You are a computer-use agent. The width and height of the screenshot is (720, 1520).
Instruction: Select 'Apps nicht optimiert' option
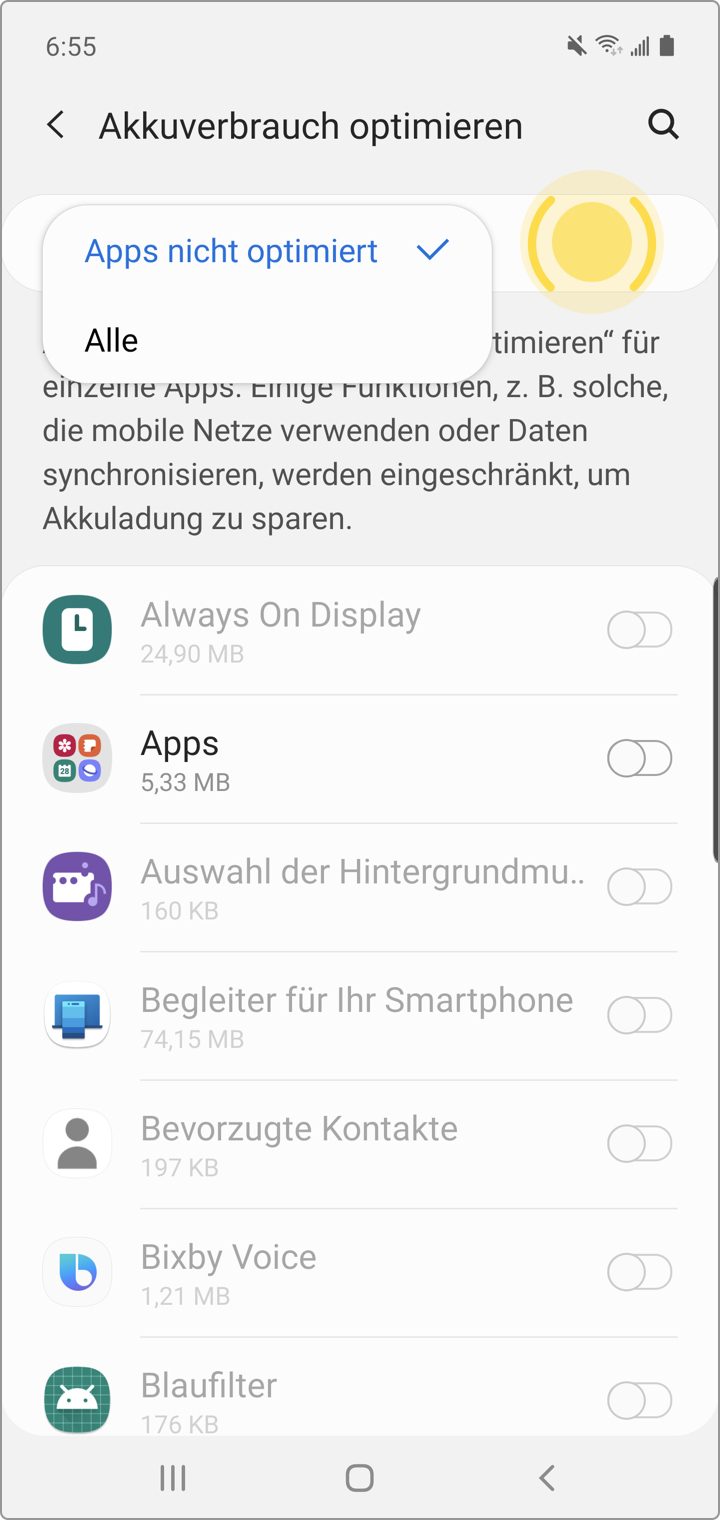point(232,251)
